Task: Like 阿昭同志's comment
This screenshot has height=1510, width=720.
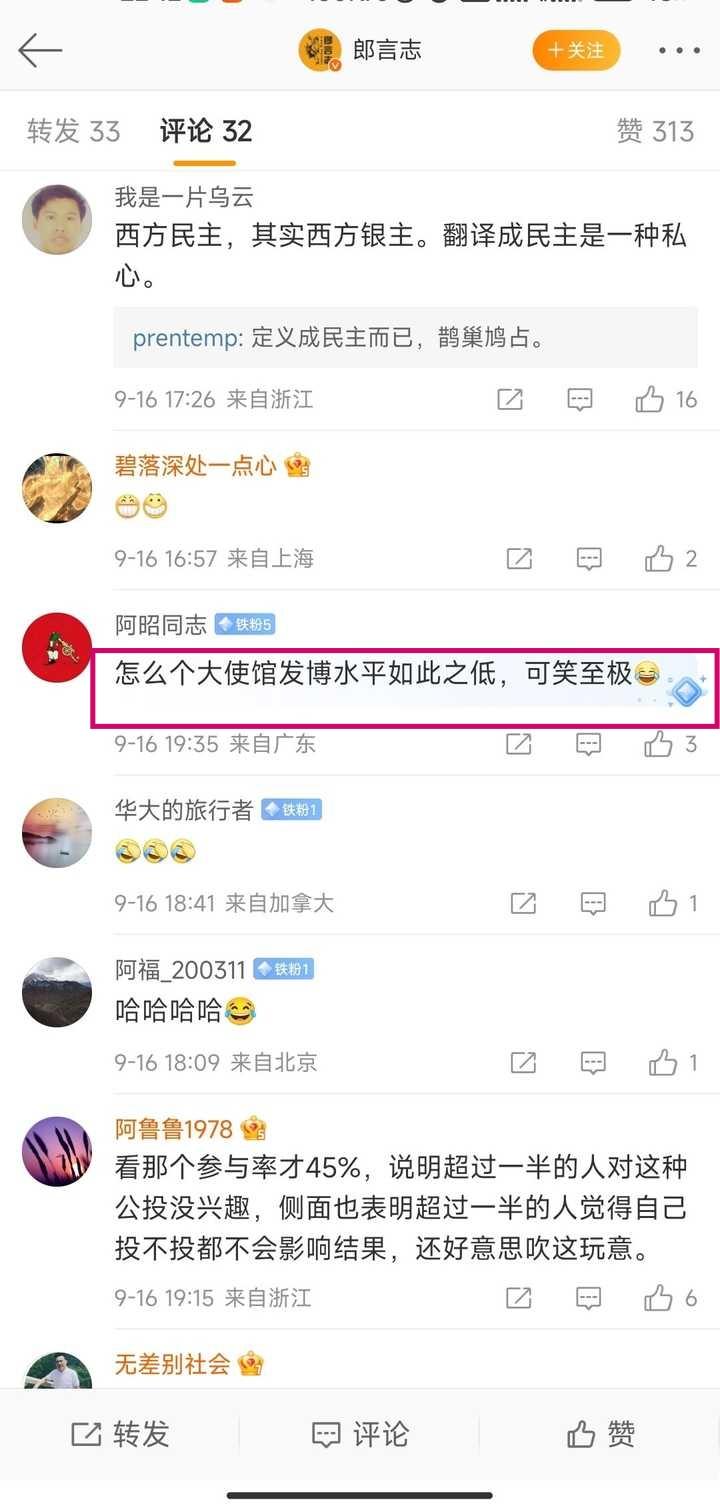Action: click(x=659, y=744)
